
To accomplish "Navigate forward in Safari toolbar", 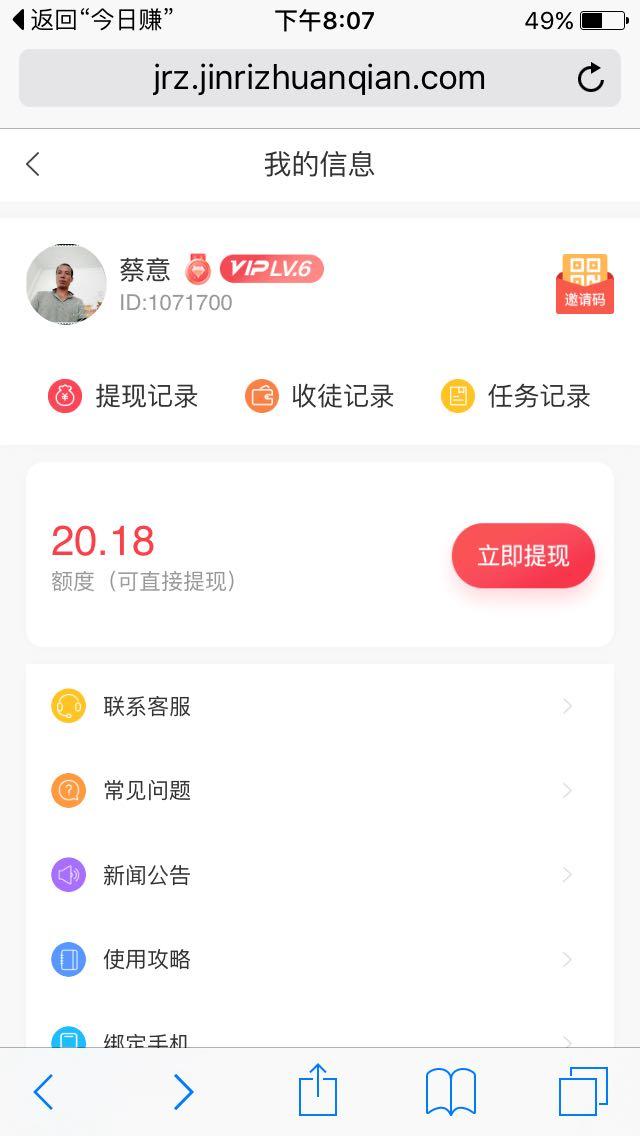I will pyautogui.click(x=183, y=1092).
